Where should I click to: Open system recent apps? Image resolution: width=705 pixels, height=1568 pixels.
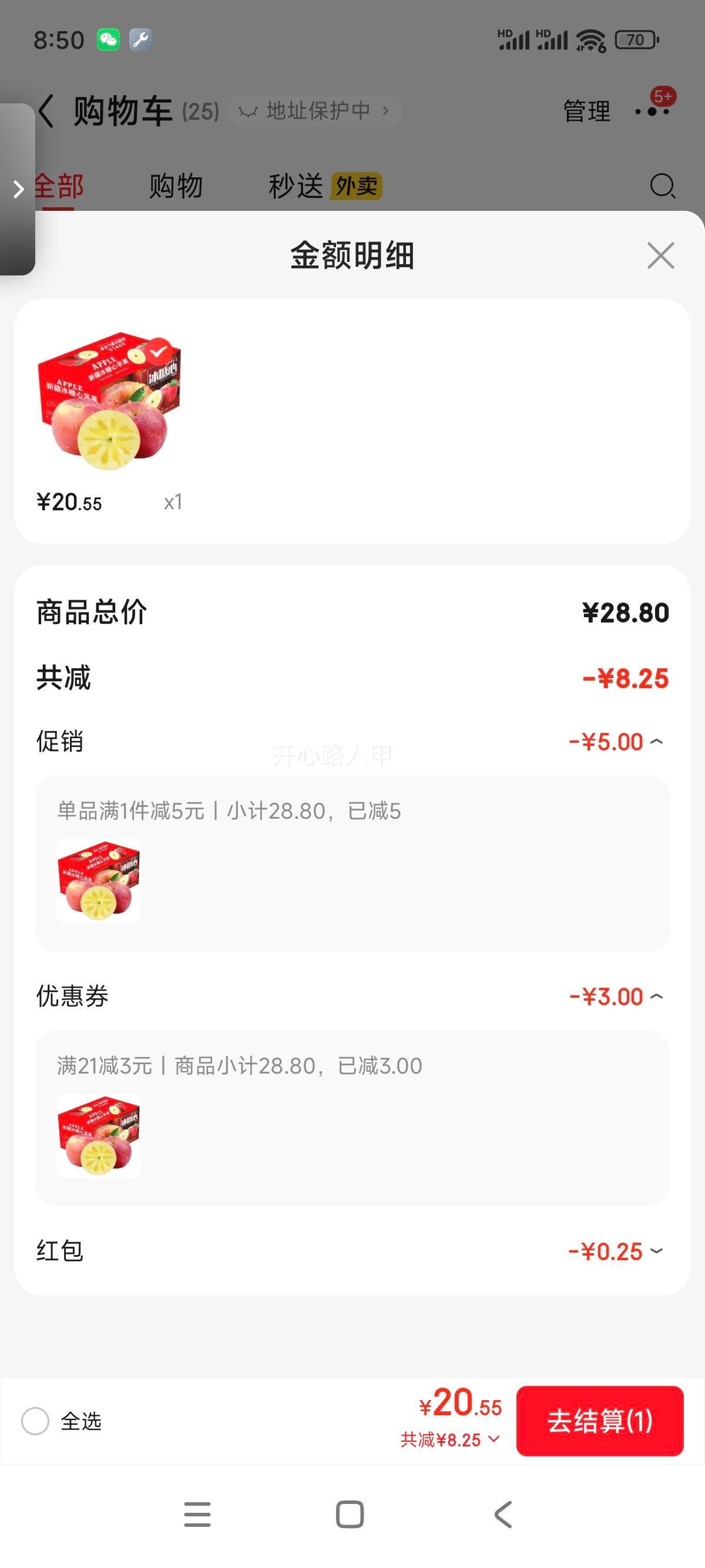pyautogui.click(x=197, y=1514)
